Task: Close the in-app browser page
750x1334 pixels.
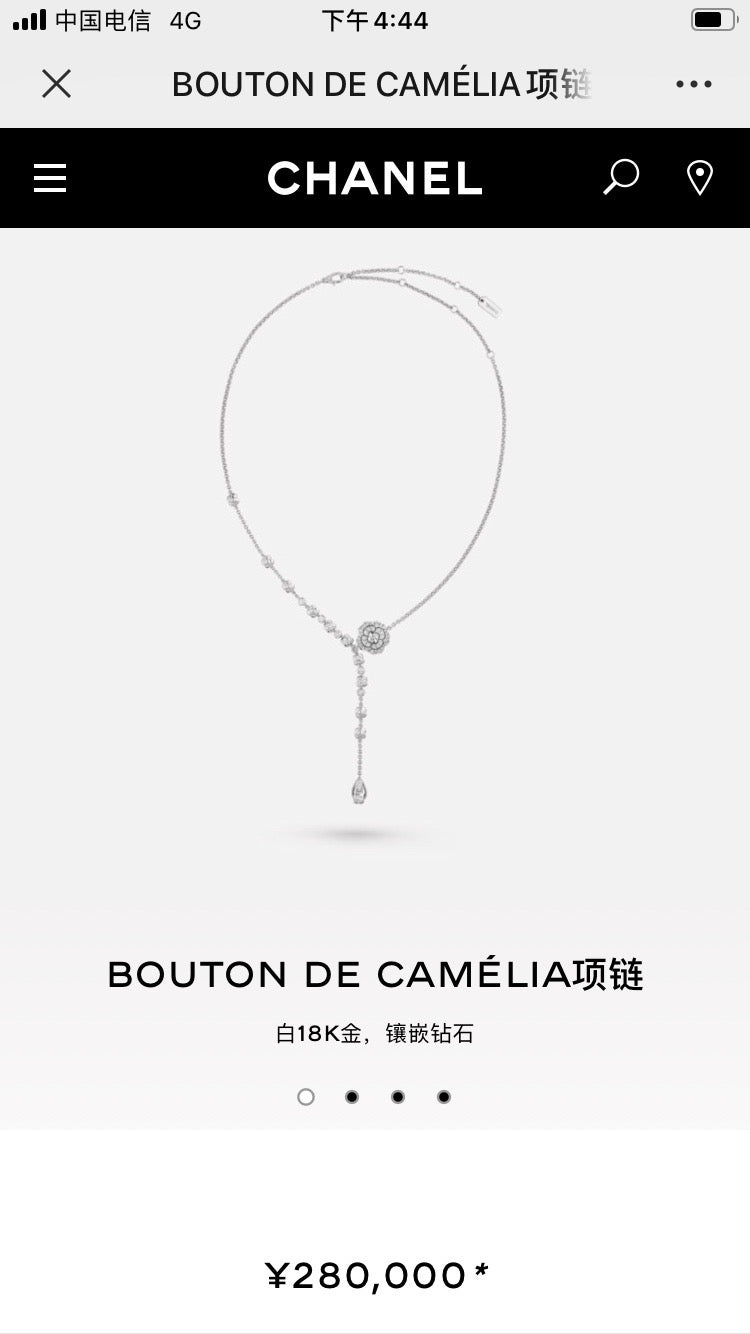Action: [x=57, y=84]
